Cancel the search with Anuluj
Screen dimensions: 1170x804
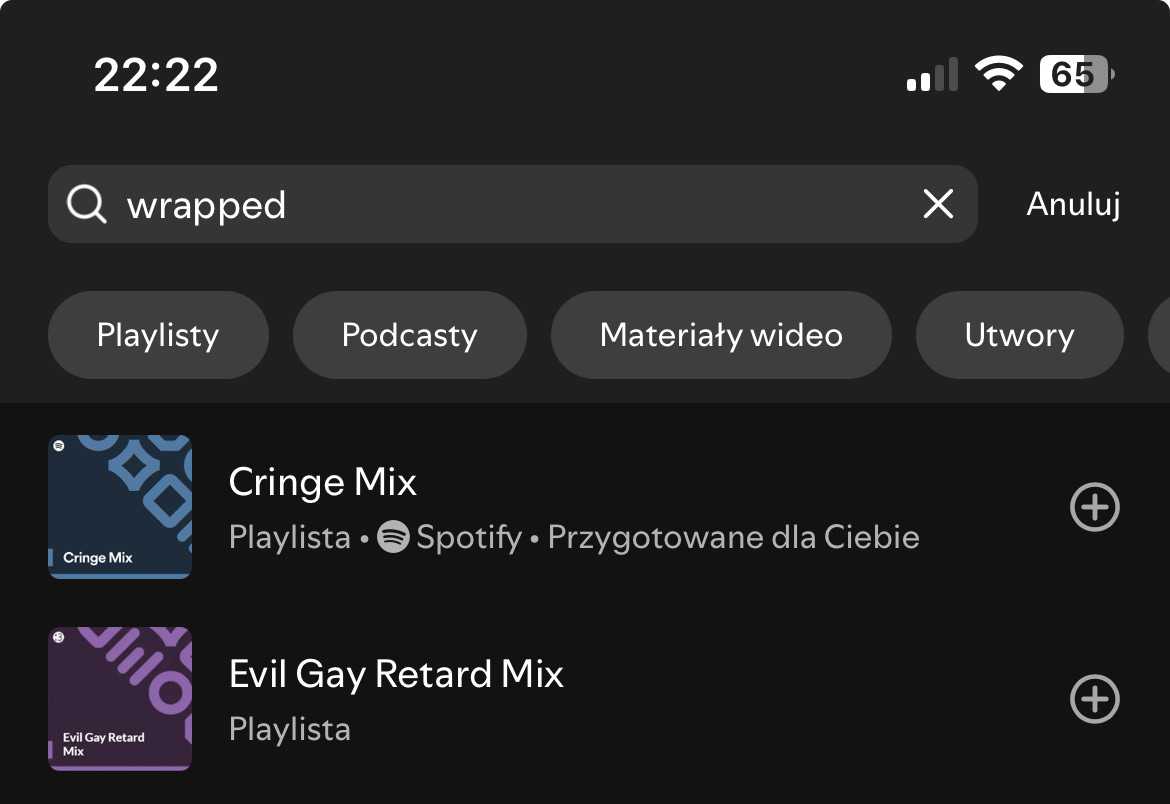(x=1073, y=204)
